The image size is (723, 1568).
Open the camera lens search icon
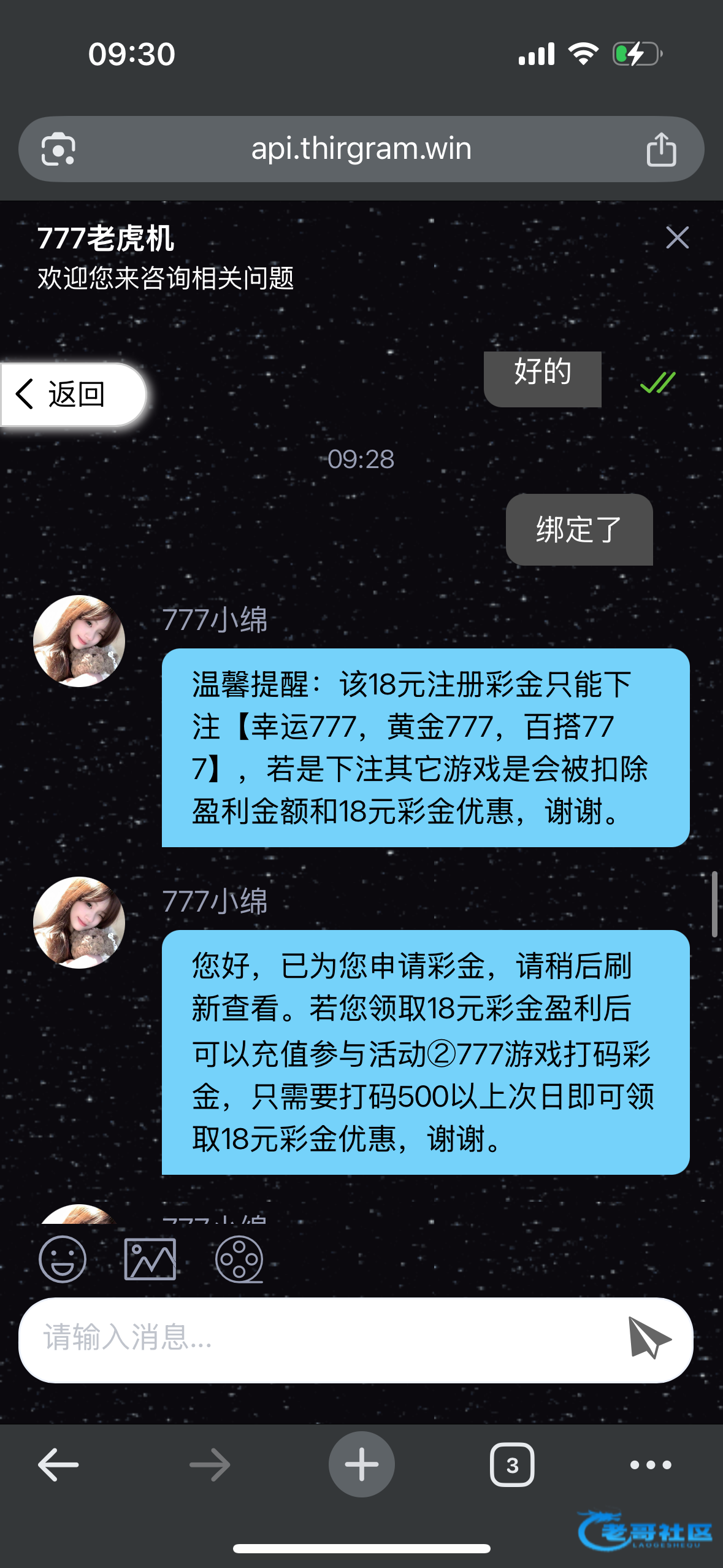(58, 149)
